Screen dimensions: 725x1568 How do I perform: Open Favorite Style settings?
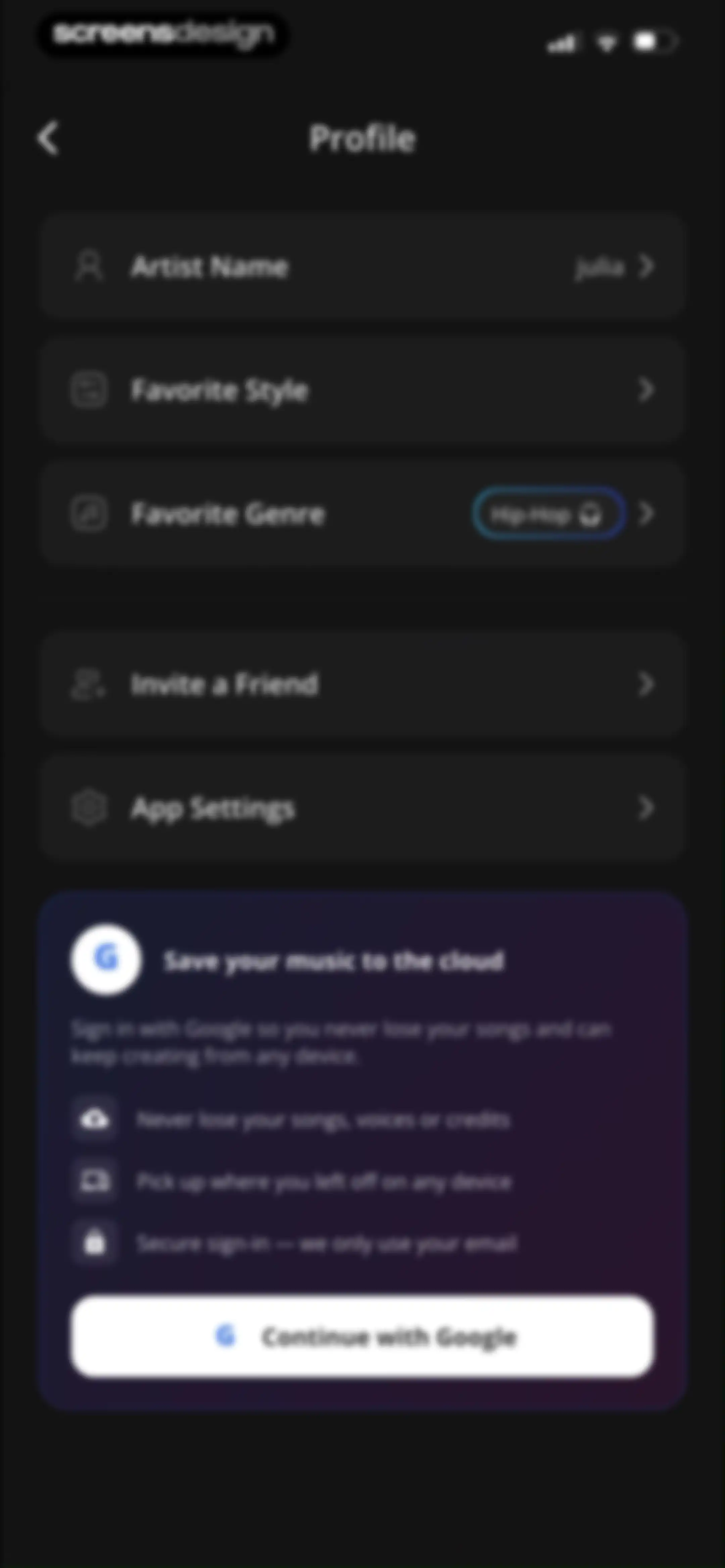363,389
